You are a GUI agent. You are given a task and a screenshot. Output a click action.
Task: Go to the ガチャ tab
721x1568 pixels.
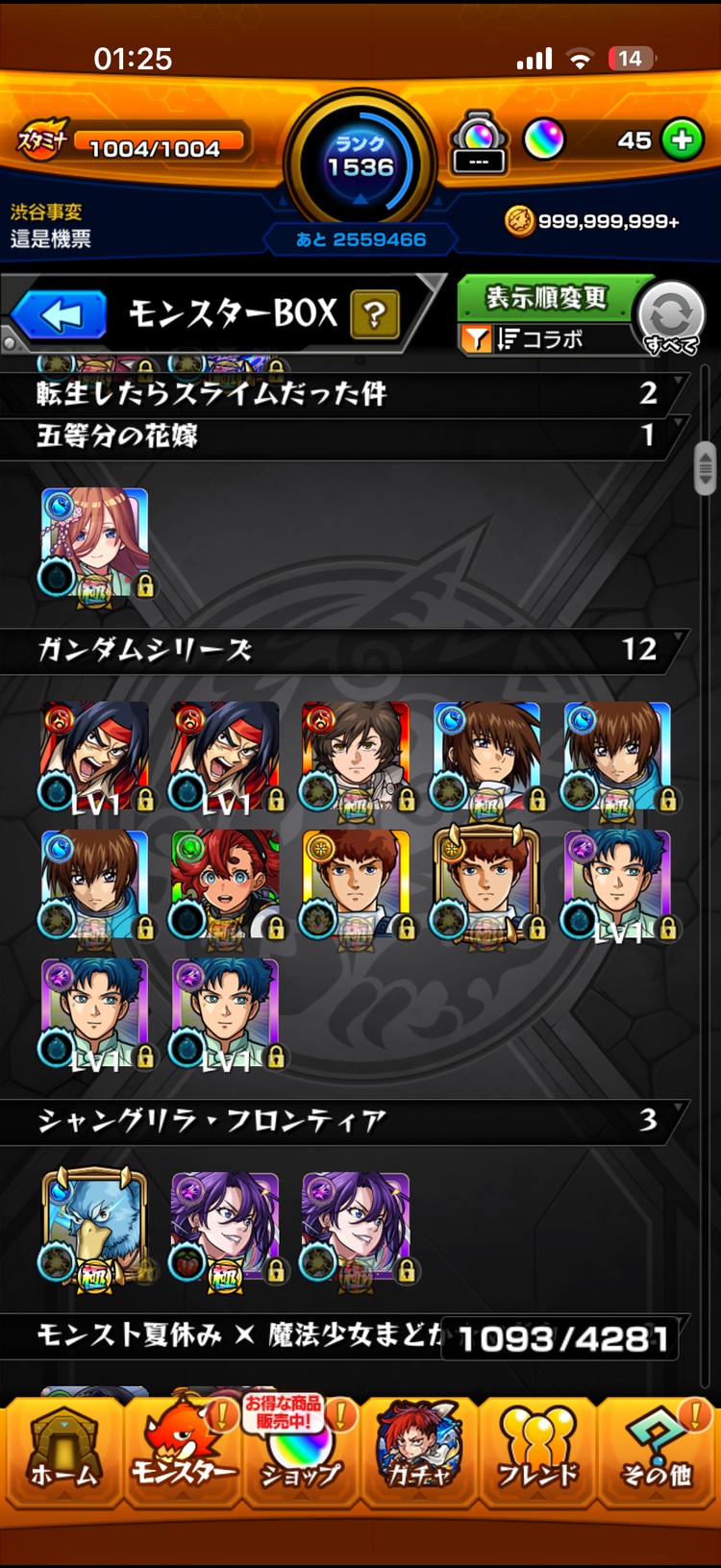click(419, 1452)
